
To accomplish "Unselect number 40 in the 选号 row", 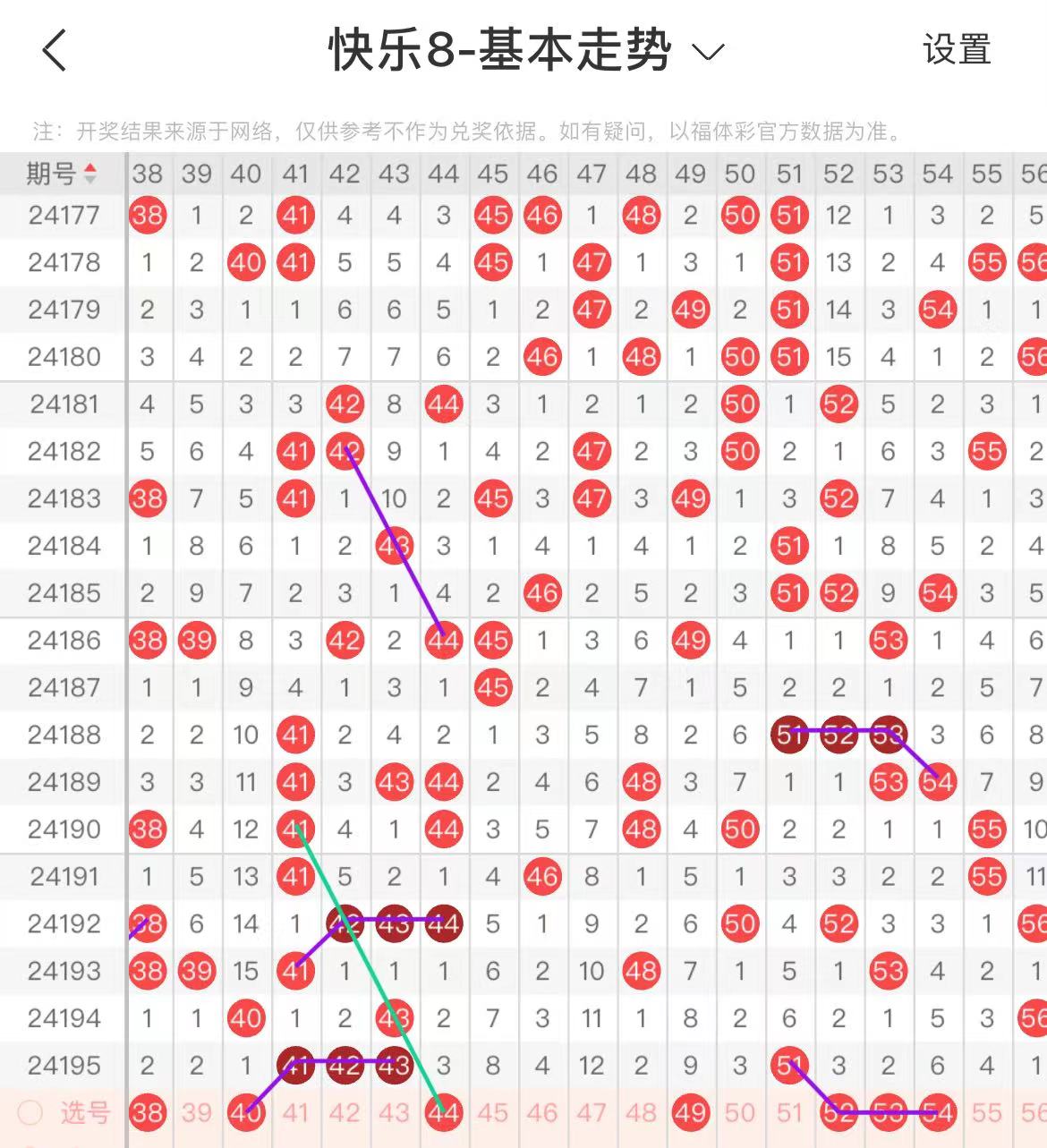I will click(246, 1112).
